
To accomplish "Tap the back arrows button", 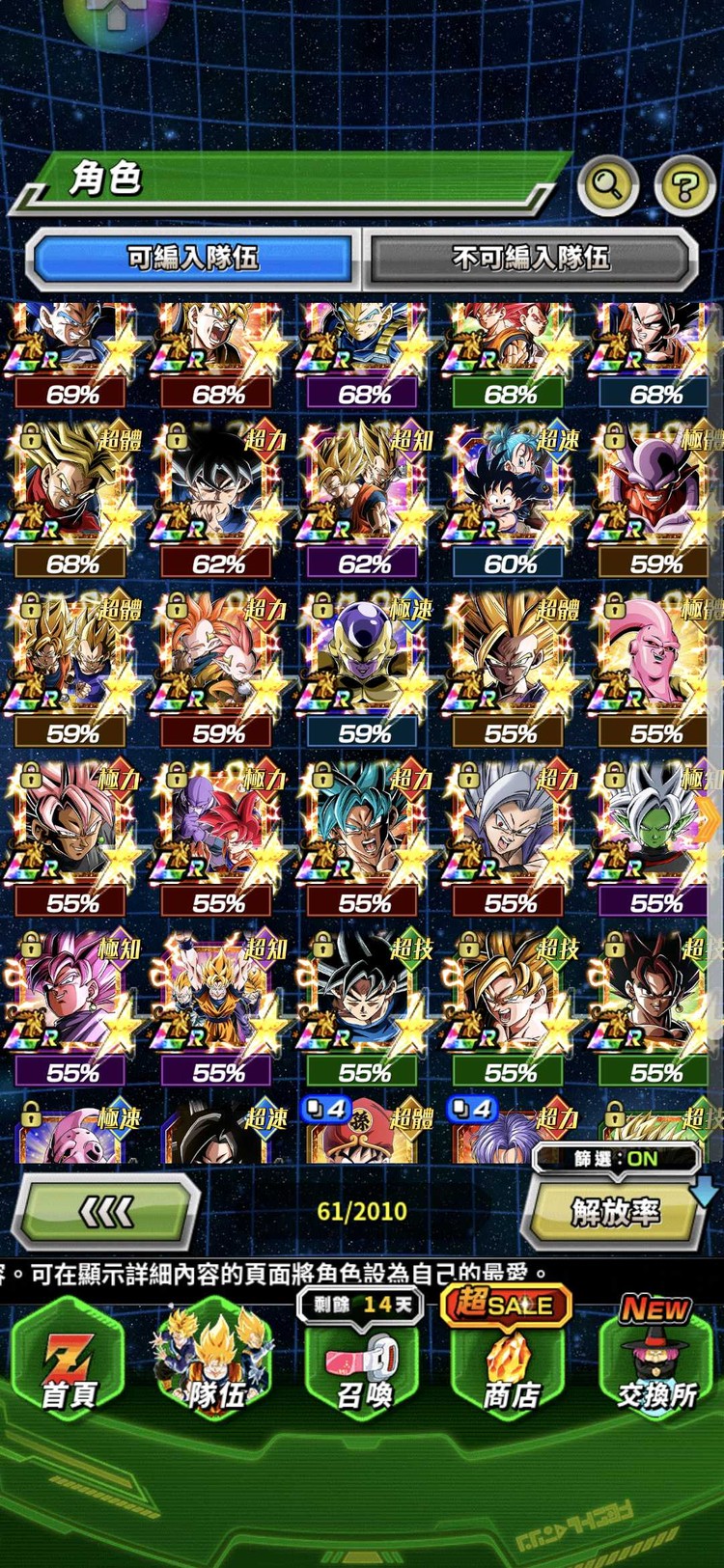I will (105, 1211).
